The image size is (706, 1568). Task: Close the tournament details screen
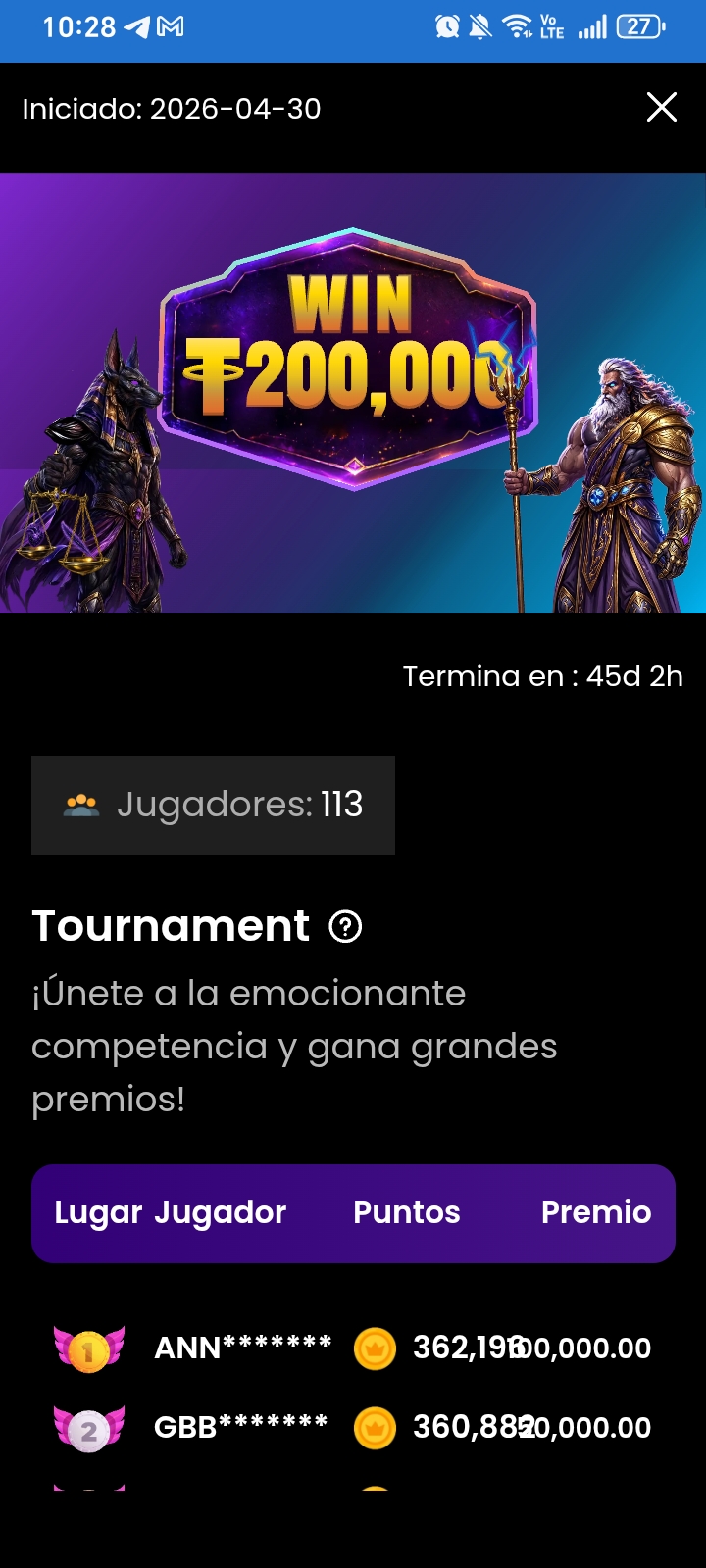coord(662,107)
